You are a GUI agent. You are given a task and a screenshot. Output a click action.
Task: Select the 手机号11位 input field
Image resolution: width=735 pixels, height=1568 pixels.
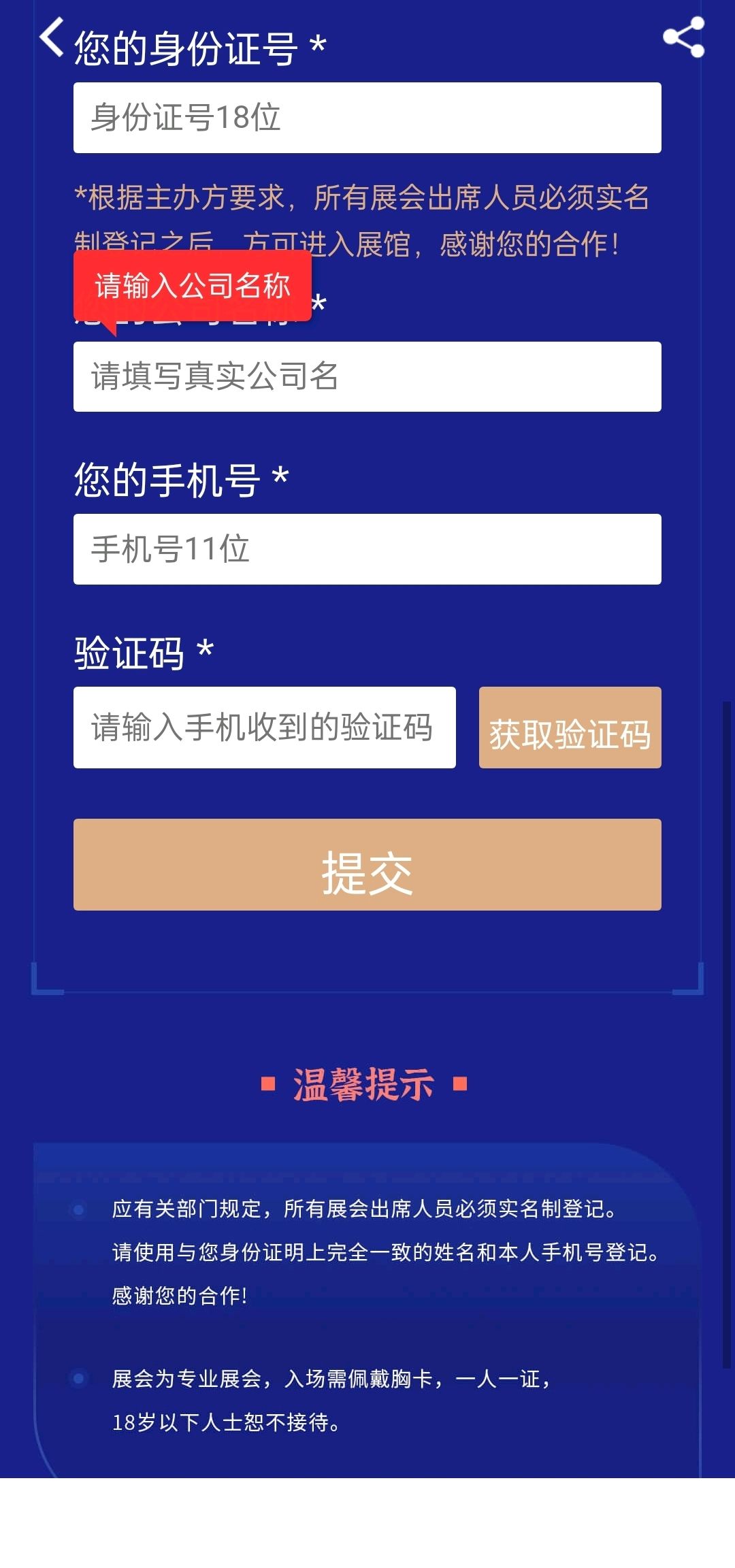367,549
